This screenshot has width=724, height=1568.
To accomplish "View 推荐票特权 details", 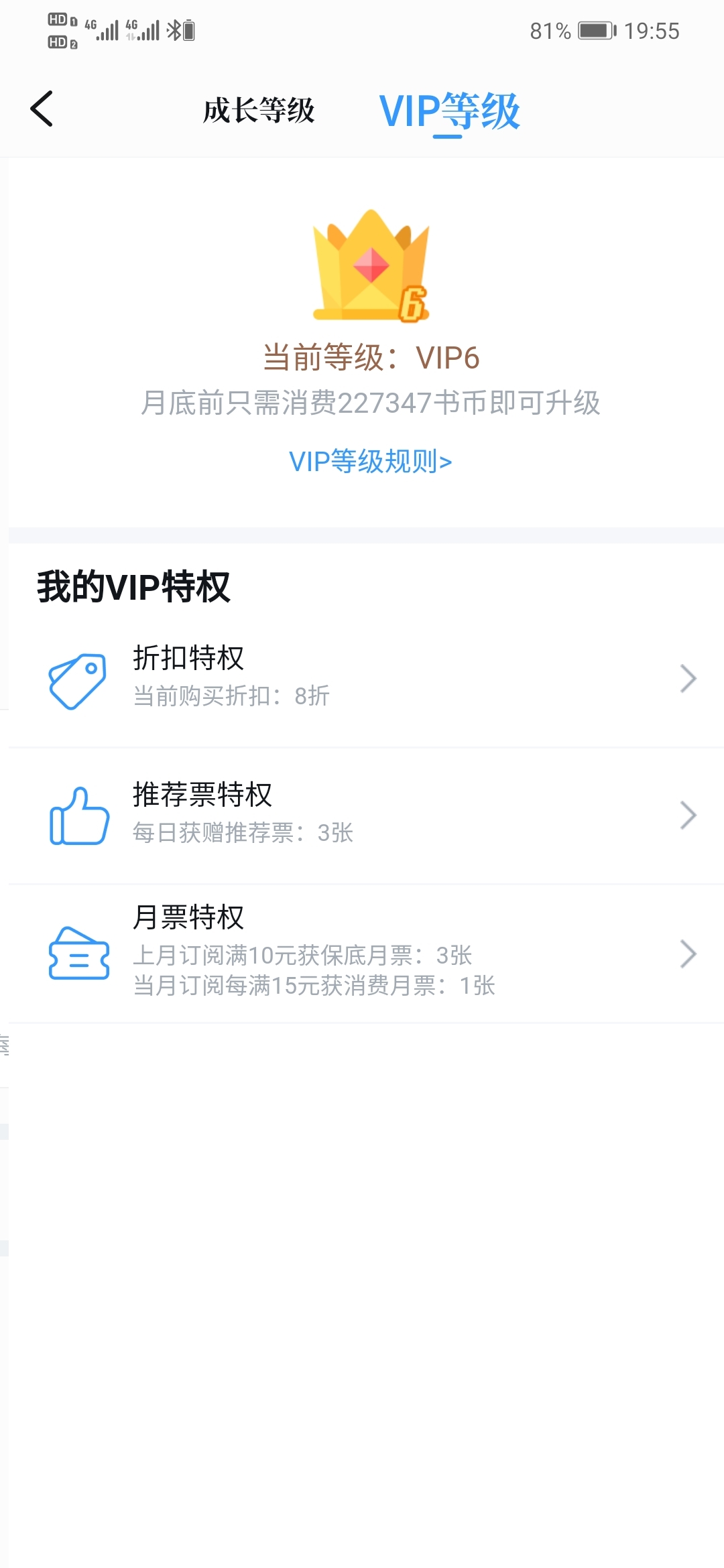I will [365, 814].
